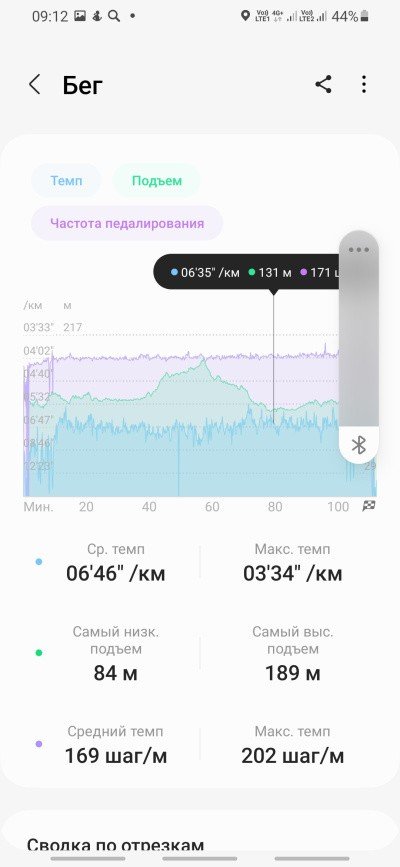Go back from the Бег screen

(x=35, y=85)
